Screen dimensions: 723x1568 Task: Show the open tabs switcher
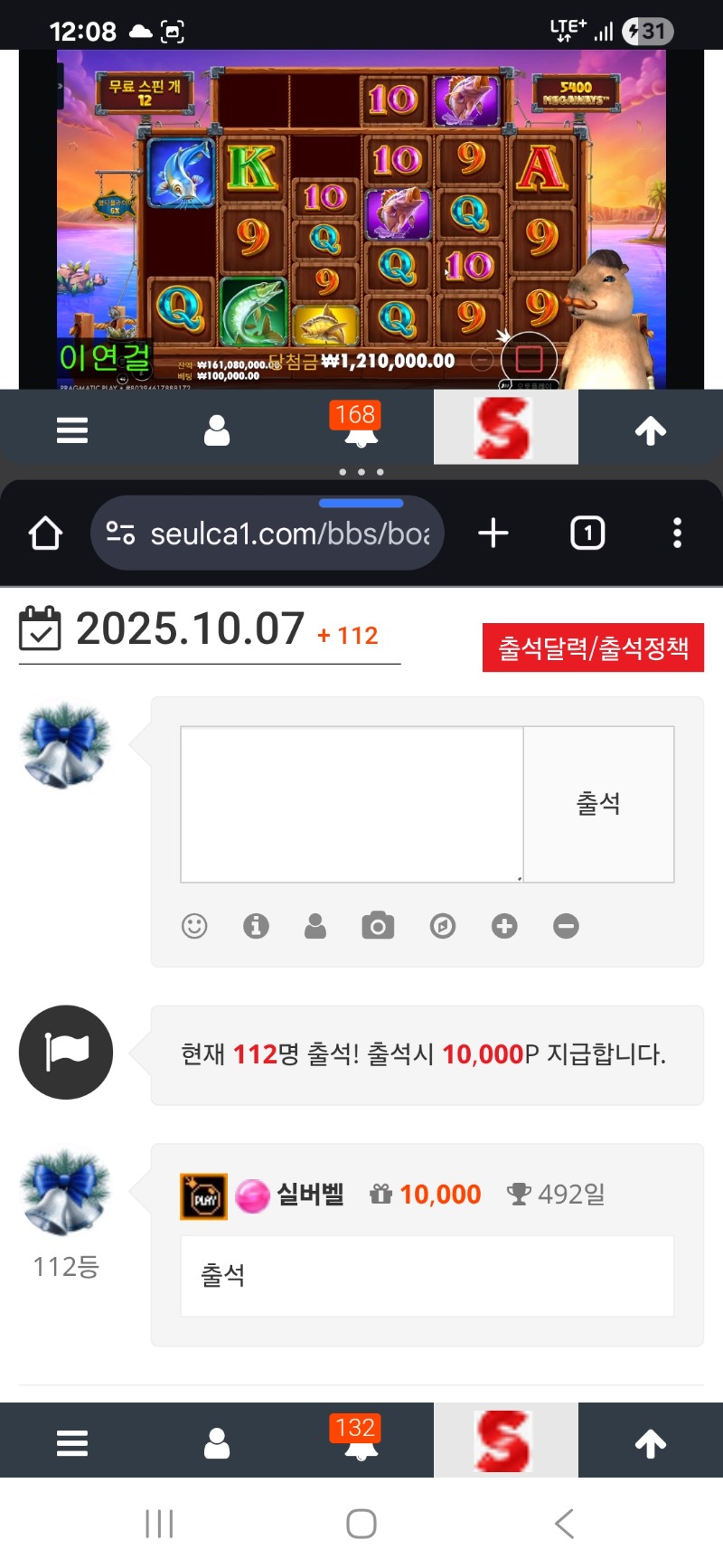[x=587, y=534]
